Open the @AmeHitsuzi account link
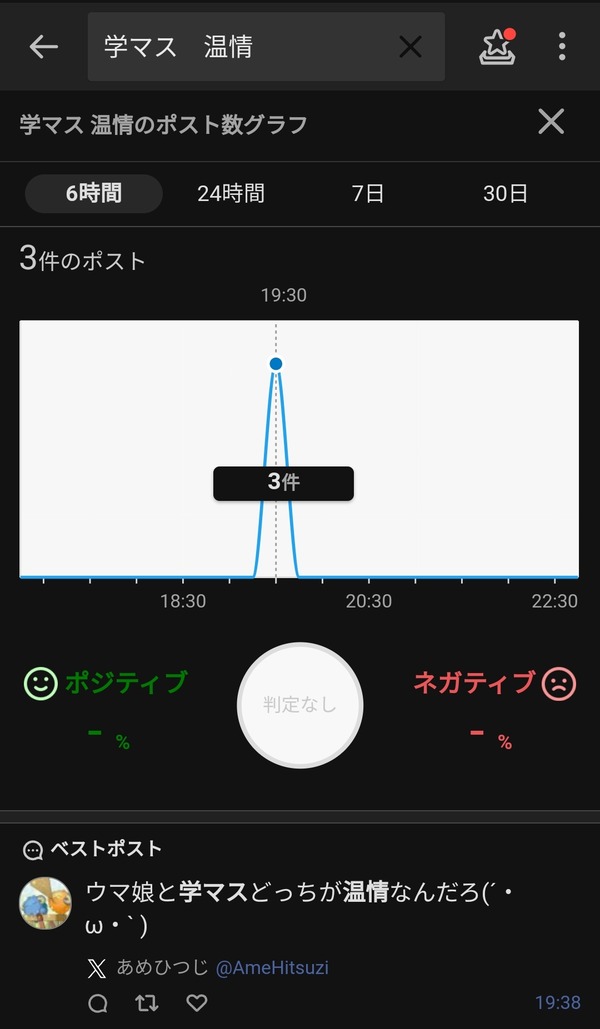This screenshot has height=1029, width=600. pos(272,967)
